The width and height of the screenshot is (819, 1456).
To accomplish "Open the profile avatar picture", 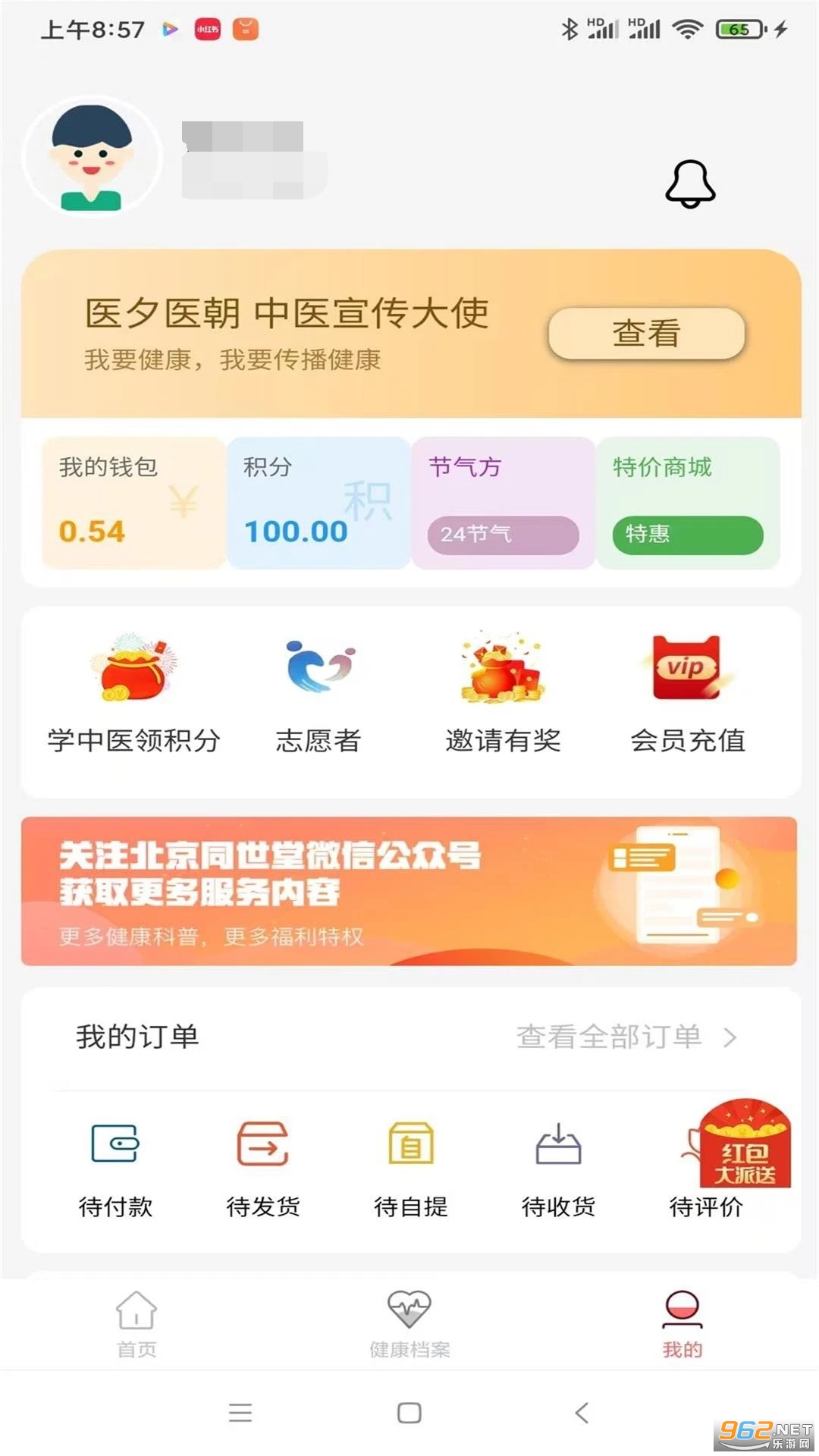I will 91,158.
